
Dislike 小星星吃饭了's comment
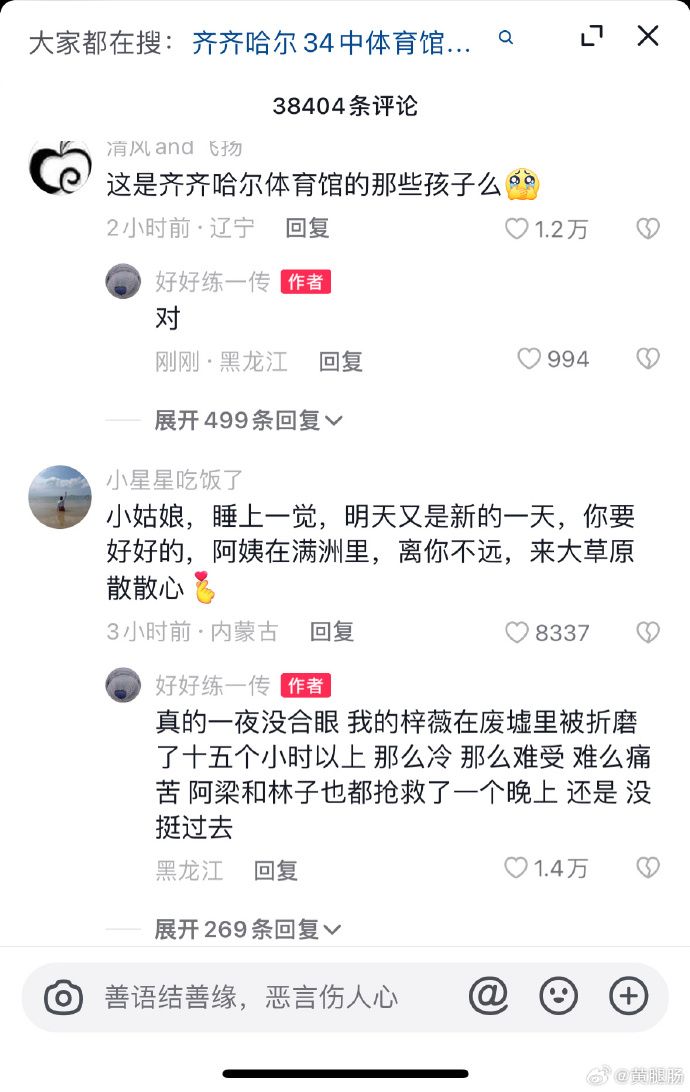click(648, 632)
